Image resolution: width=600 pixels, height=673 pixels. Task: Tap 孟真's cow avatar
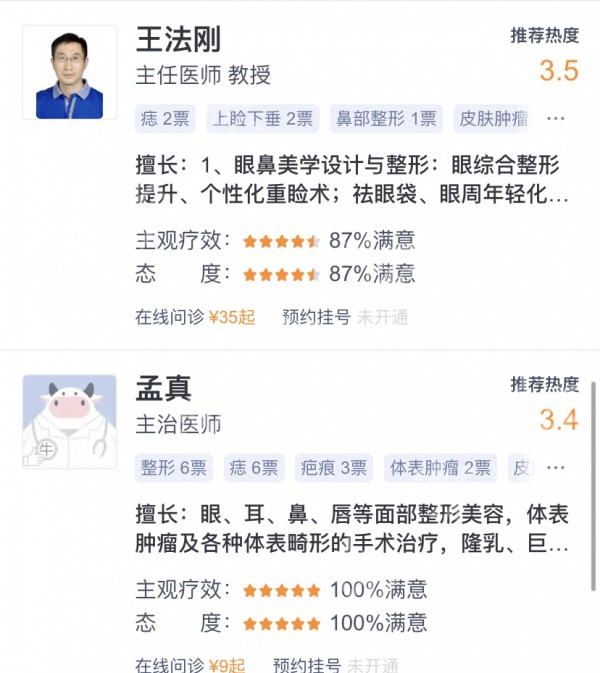coord(69,421)
